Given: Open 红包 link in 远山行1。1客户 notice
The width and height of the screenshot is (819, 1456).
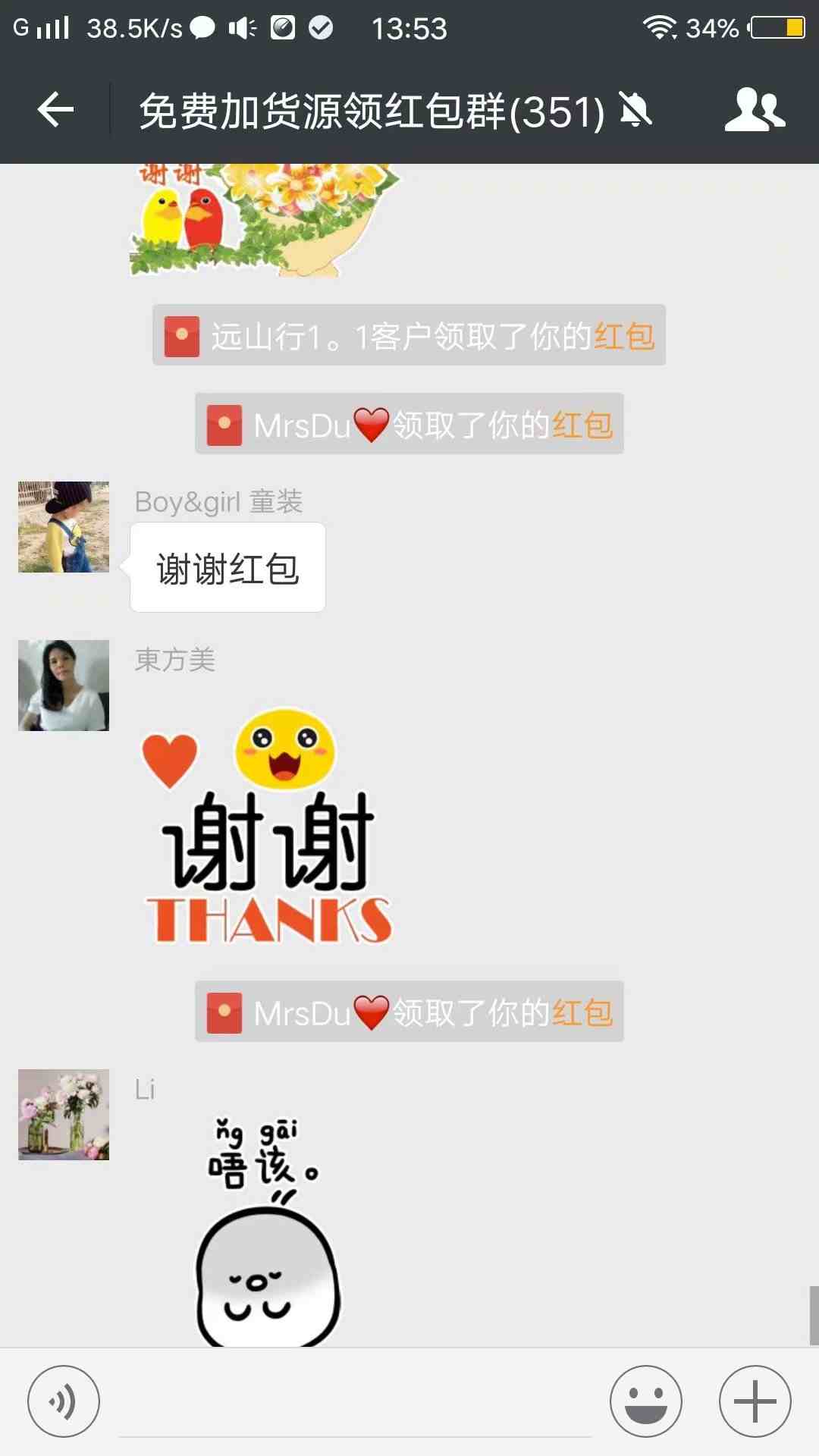Looking at the screenshot, I should point(624,336).
